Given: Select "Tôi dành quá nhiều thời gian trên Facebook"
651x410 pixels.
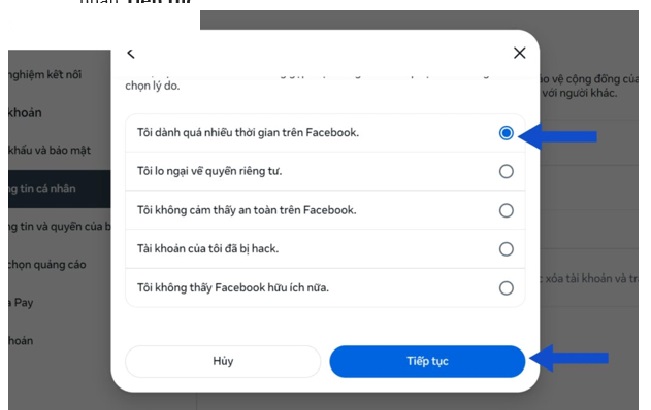Looking at the screenshot, I should (505, 132).
